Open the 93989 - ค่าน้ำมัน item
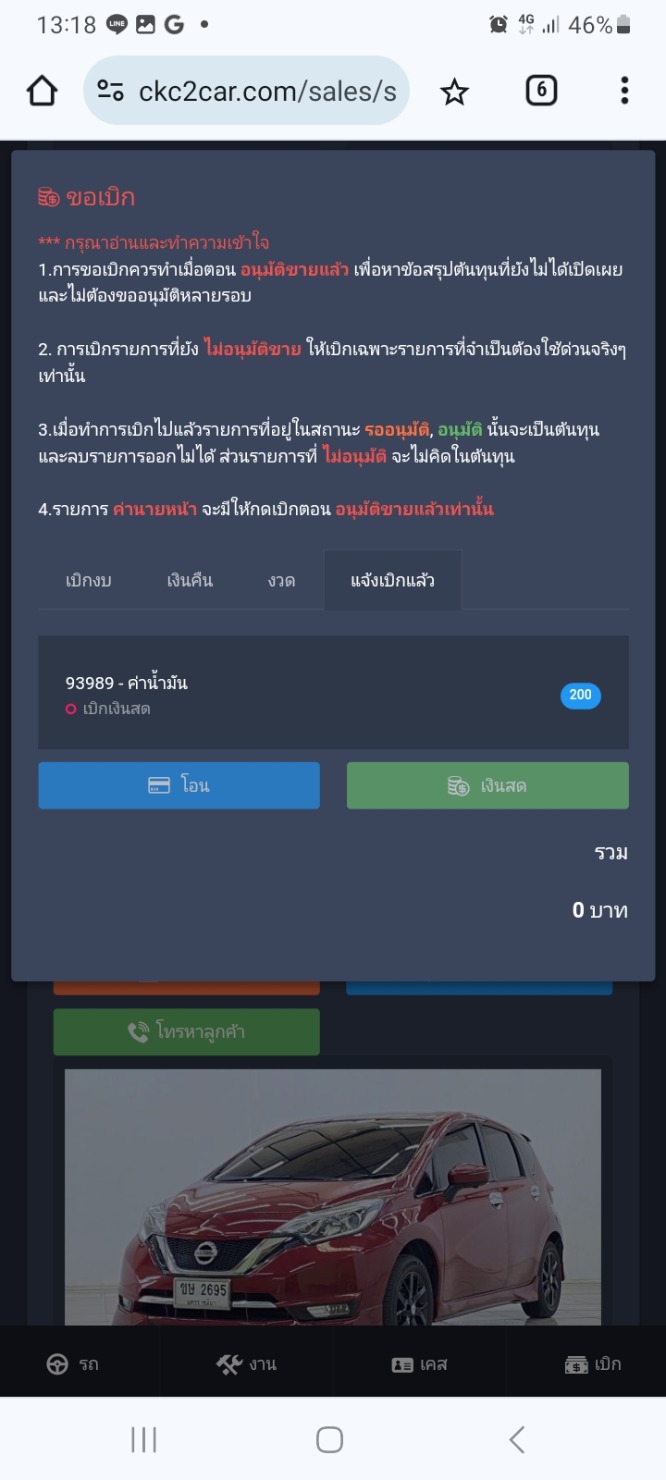This screenshot has width=666, height=1480. (333, 693)
